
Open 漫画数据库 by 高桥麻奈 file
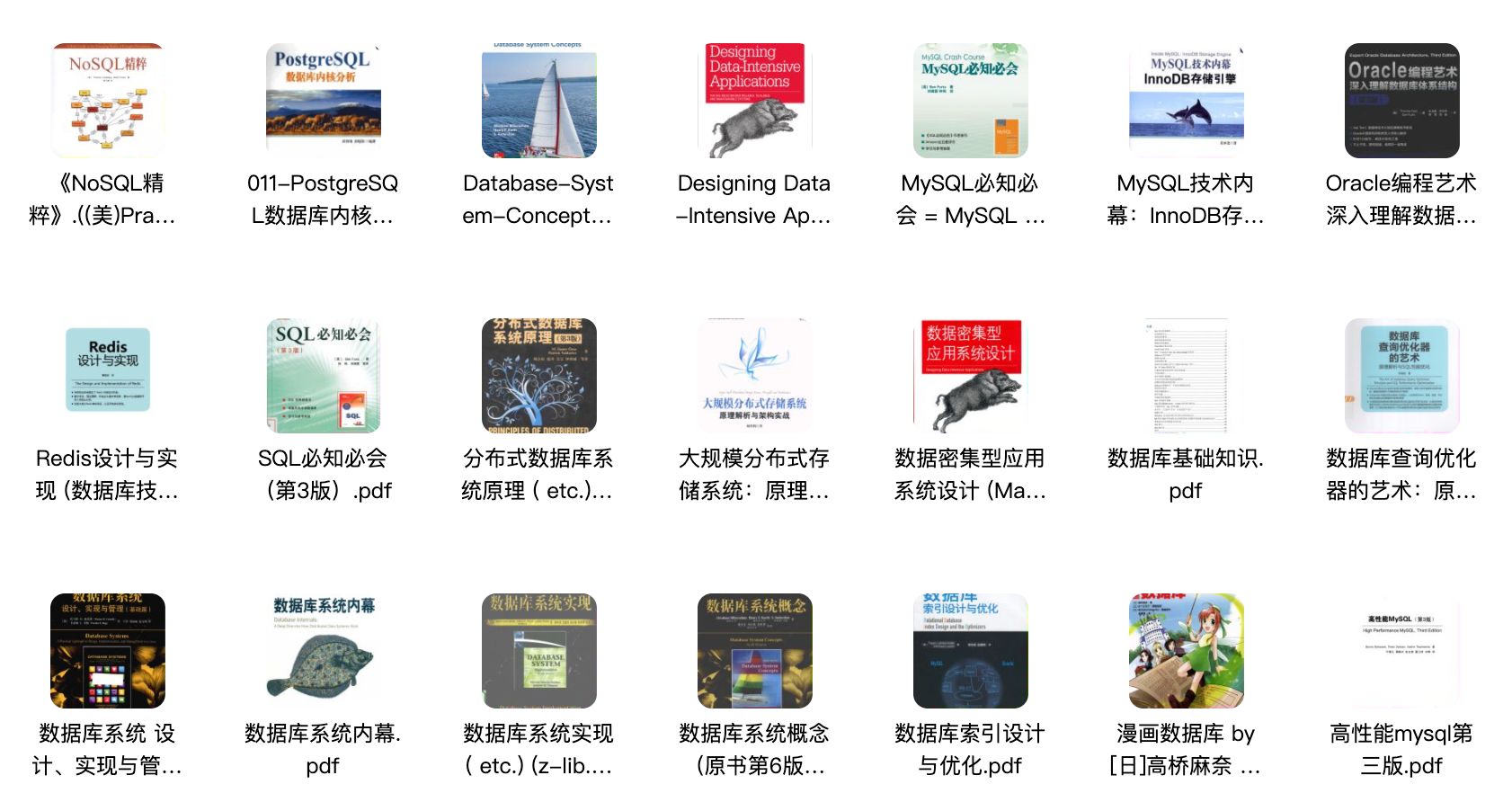(x=1186, y=651)
